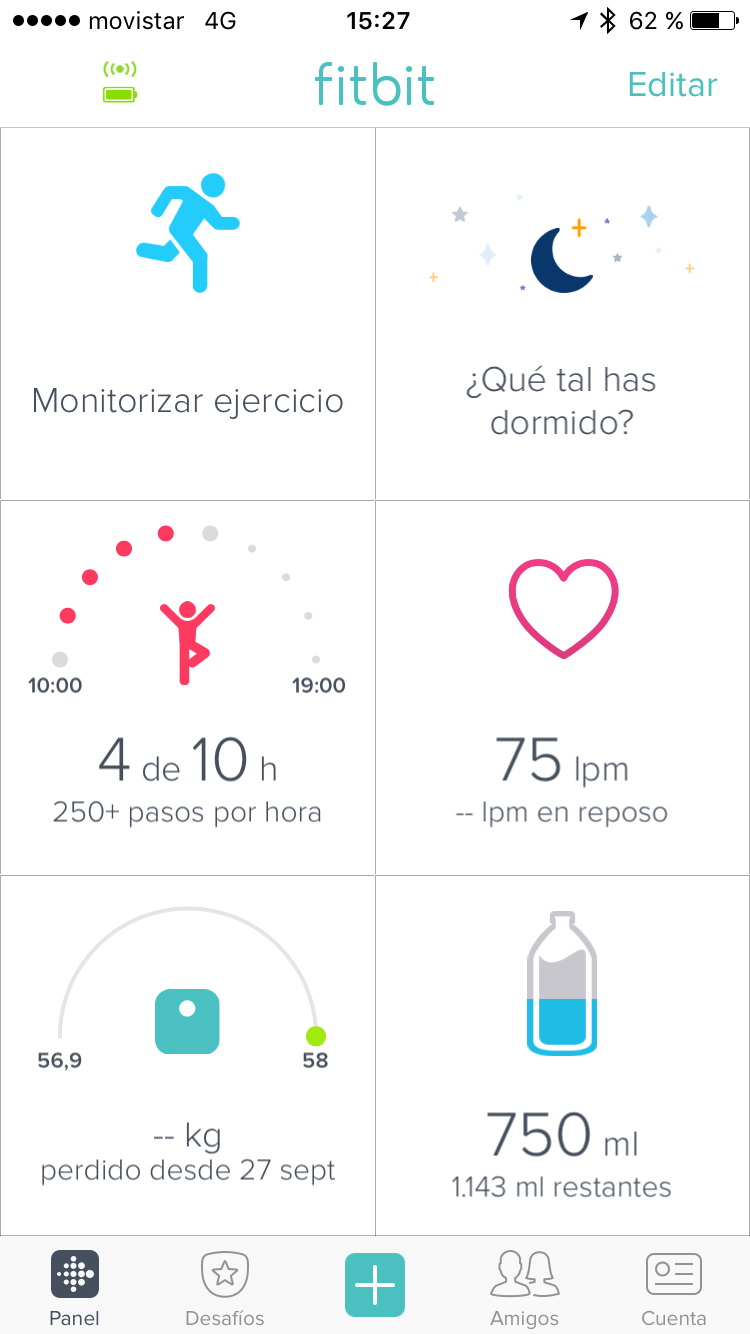This screenshot has height=1334, width=750.
Task: Go to the Desafíos tab
Action: [x=225, y=1288]
